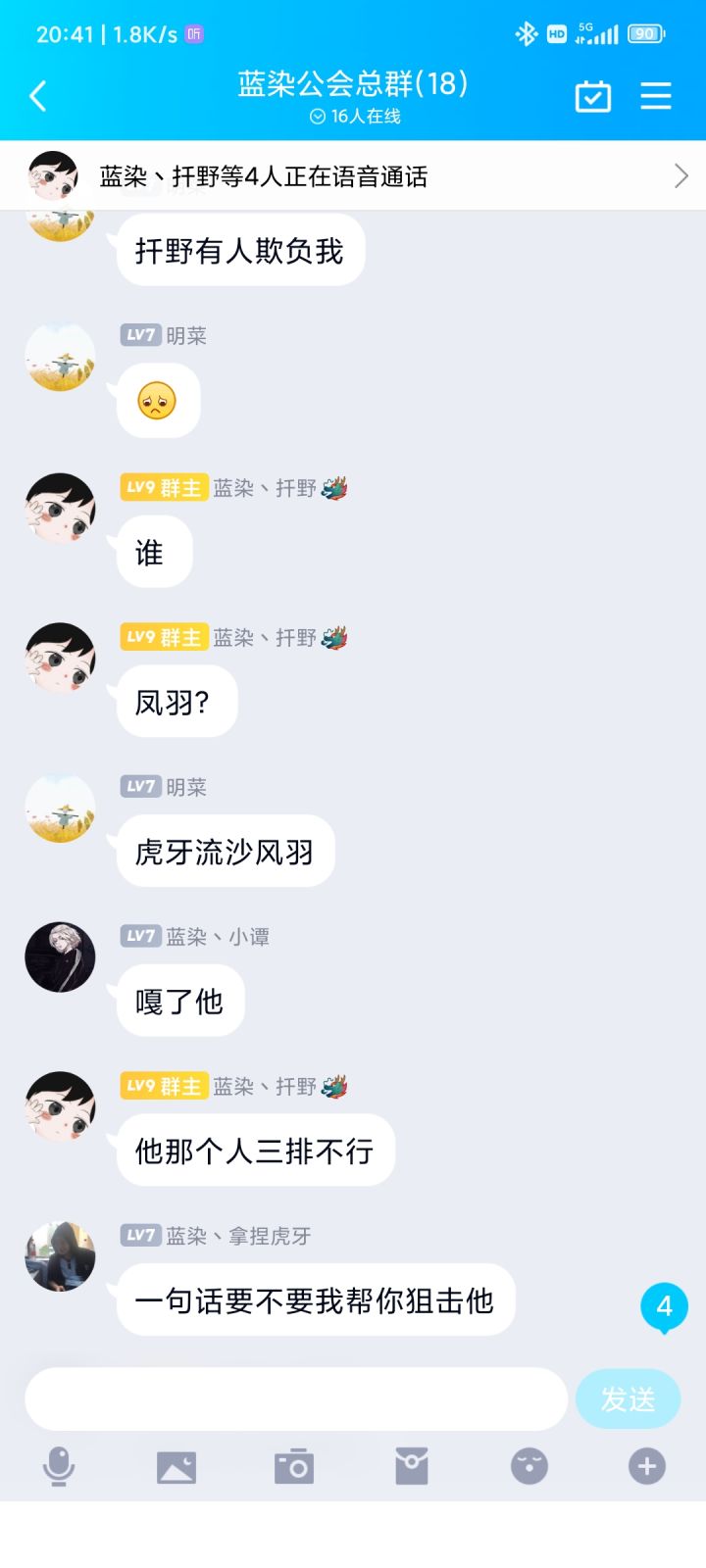Open the emoji face icon
This screenshot has width=706, height=1568.
(x=529, y=1467)
